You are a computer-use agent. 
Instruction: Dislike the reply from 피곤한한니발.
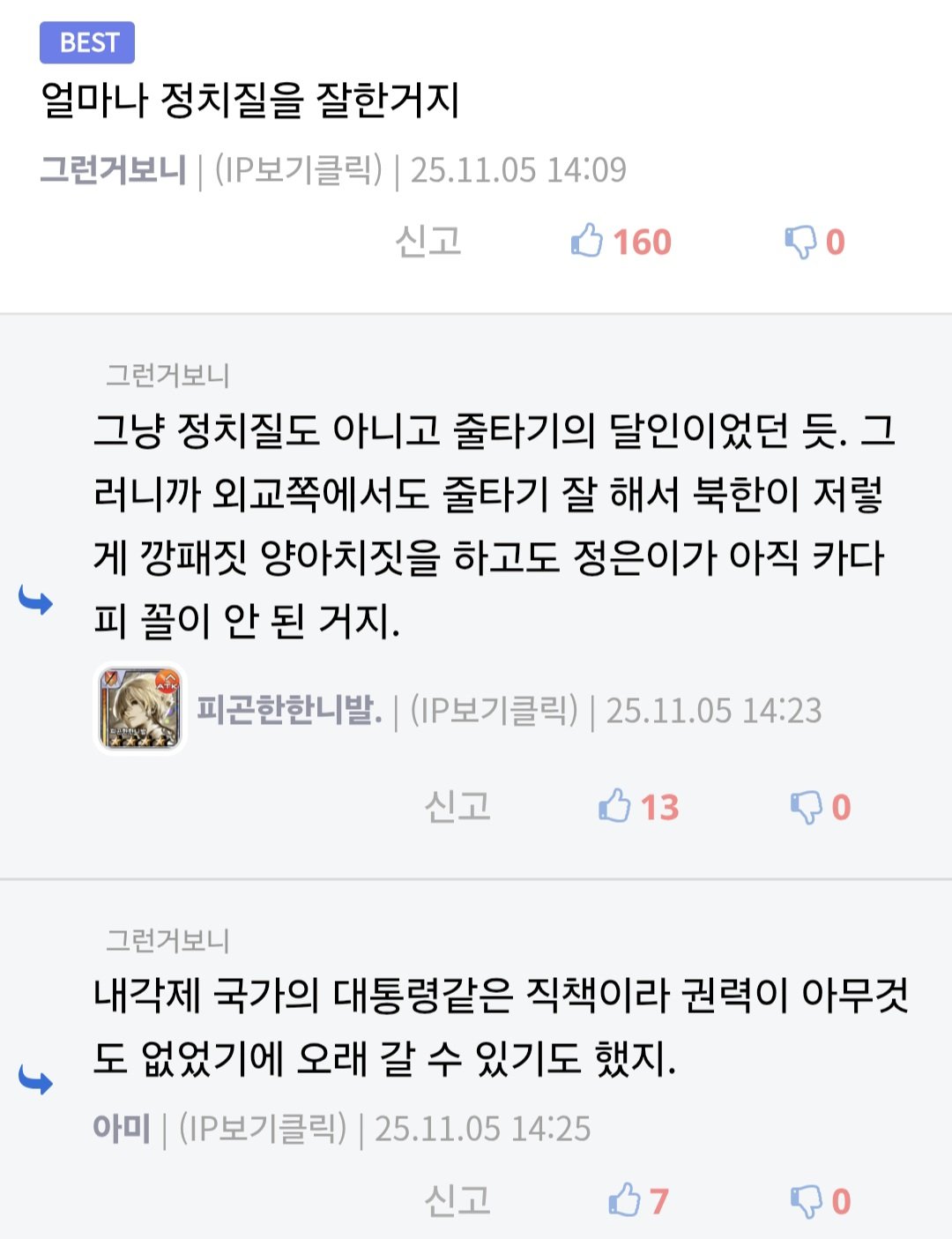coord(806,806)
